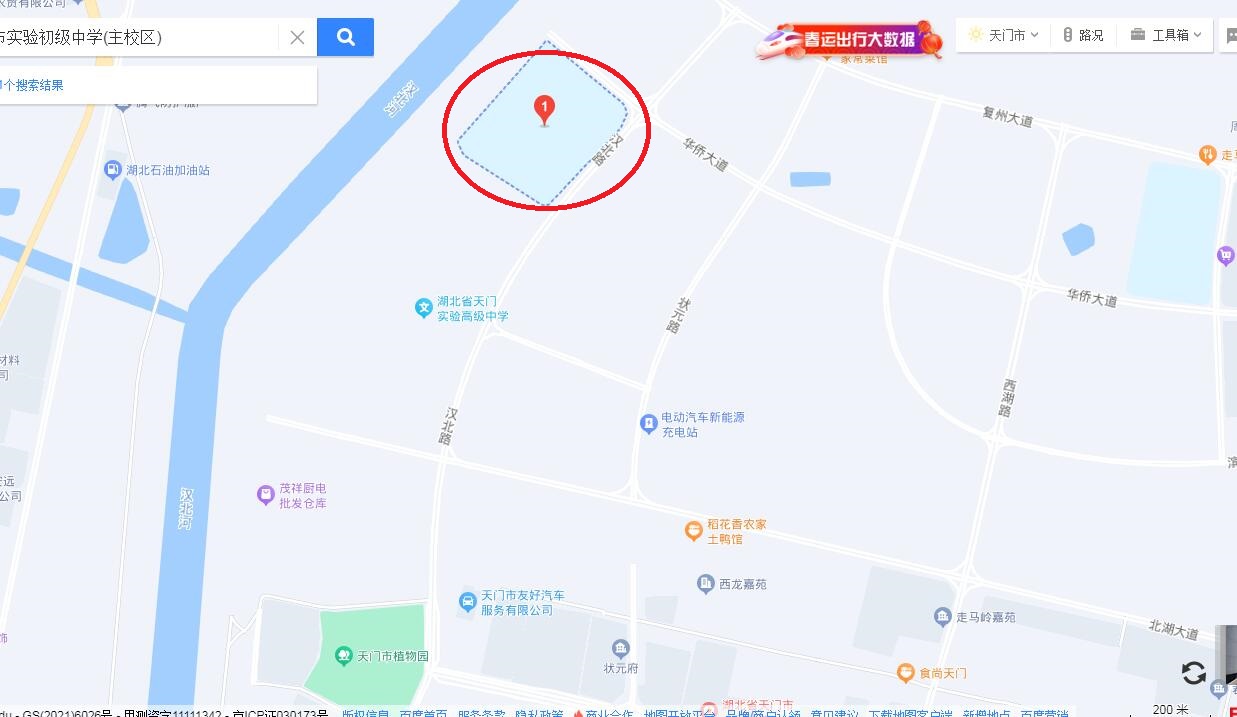Select the red map marker numbered 1
The width and height of the screenshot is (1237, 717).
pyautogui.click(x=544, y=109)
